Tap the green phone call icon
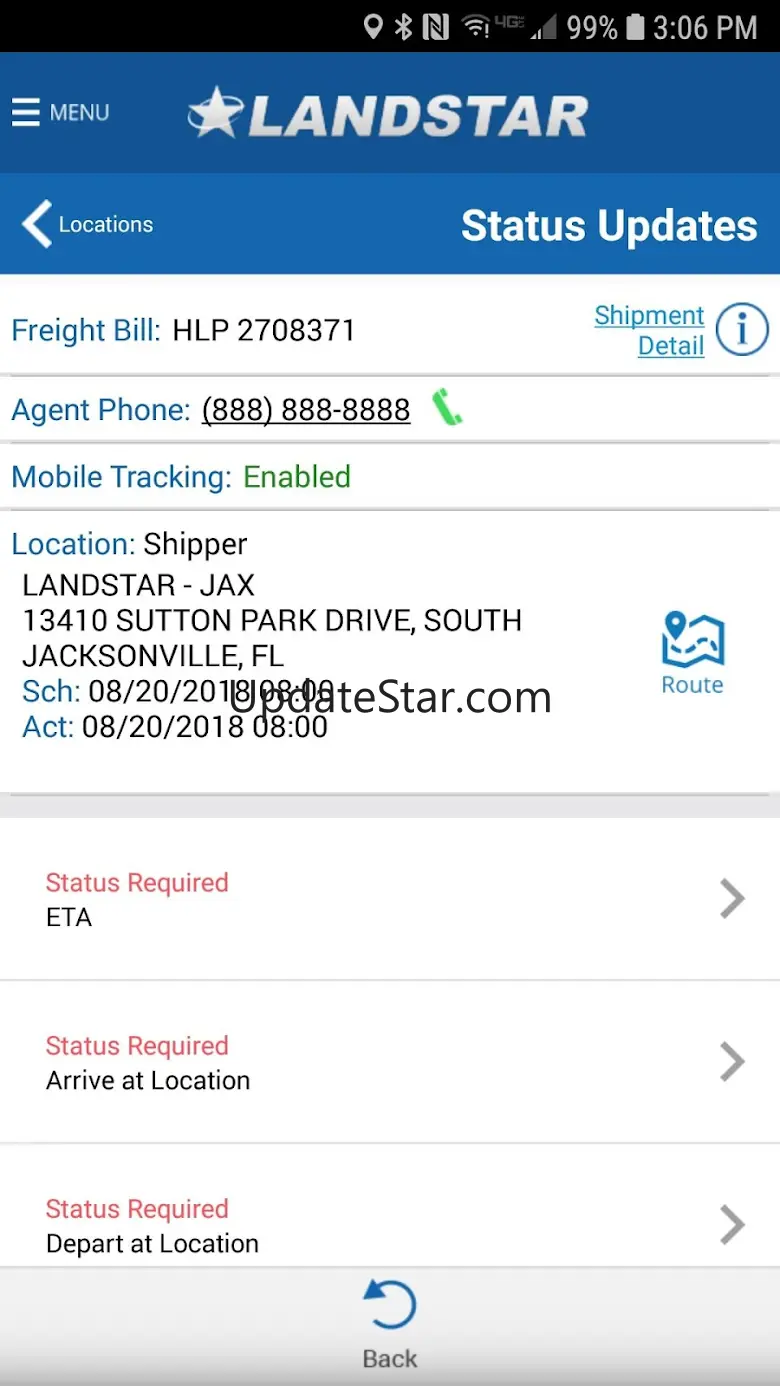780x1386 pixels. coord(447,408)
